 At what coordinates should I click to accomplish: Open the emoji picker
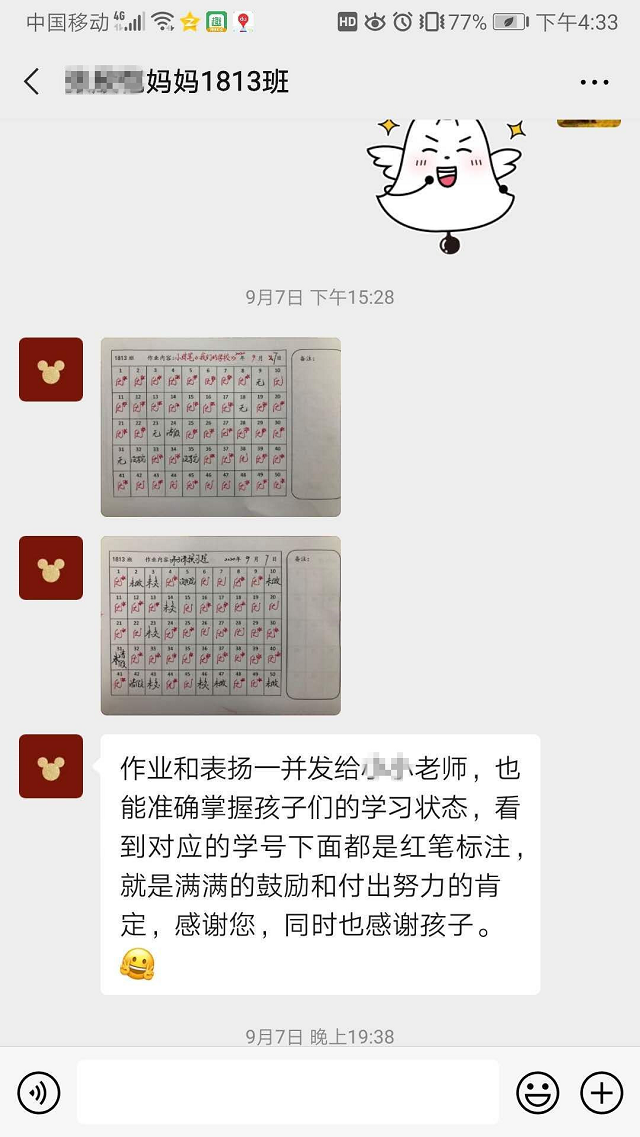537,1092
